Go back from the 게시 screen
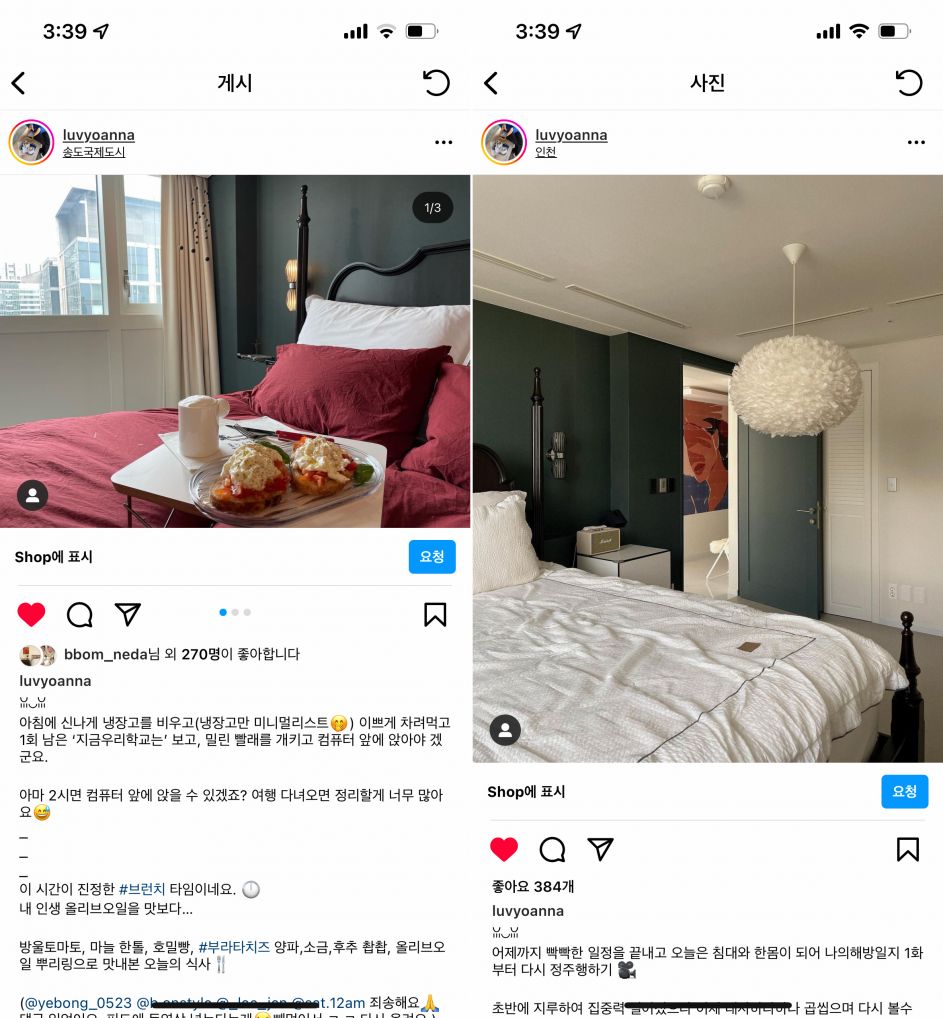 (x=18, y=83)
